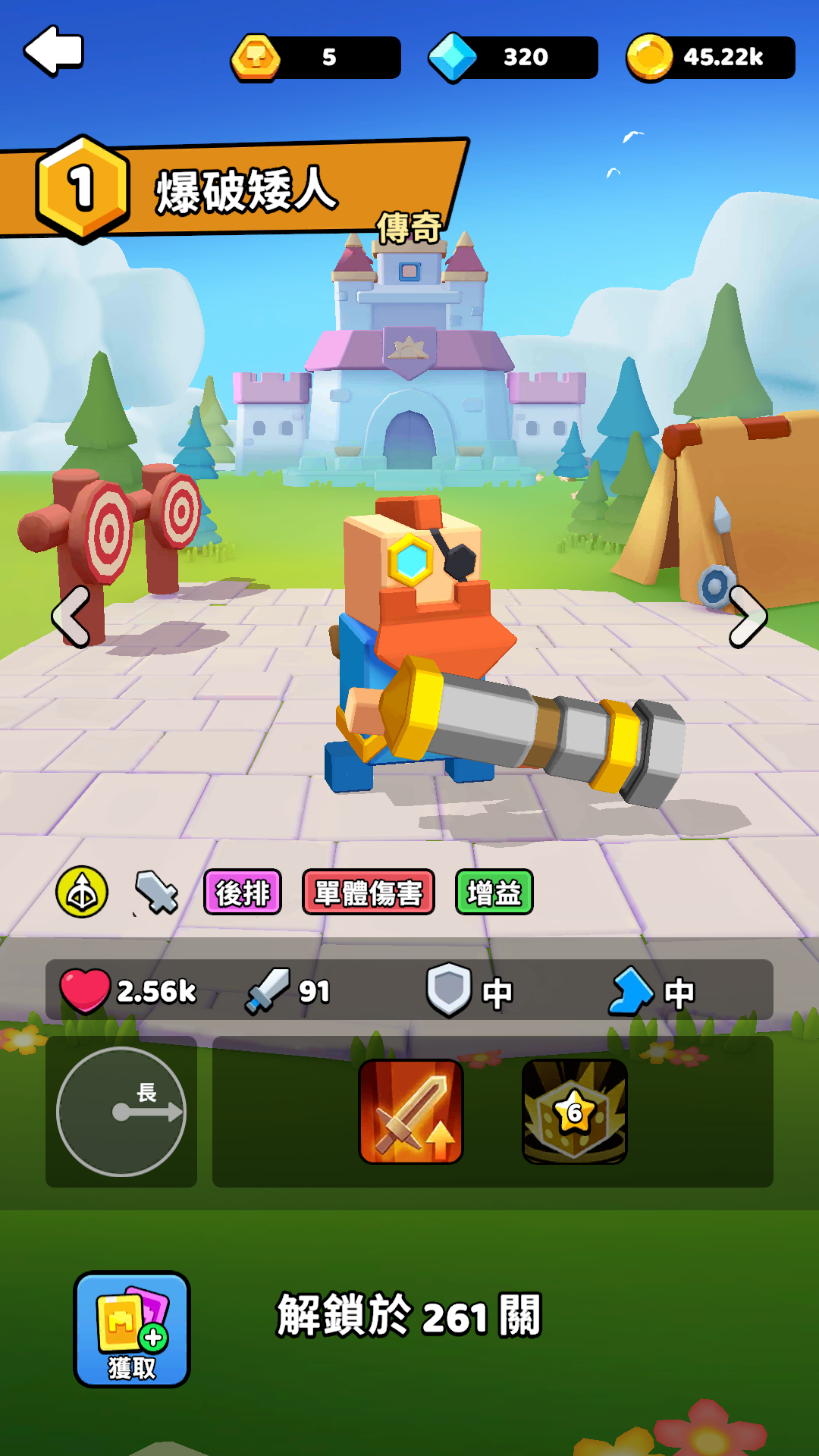Tap the 後排 tag chip
Image resolution: width=819 pixels, height=1456 pixels.
point(243,893)
